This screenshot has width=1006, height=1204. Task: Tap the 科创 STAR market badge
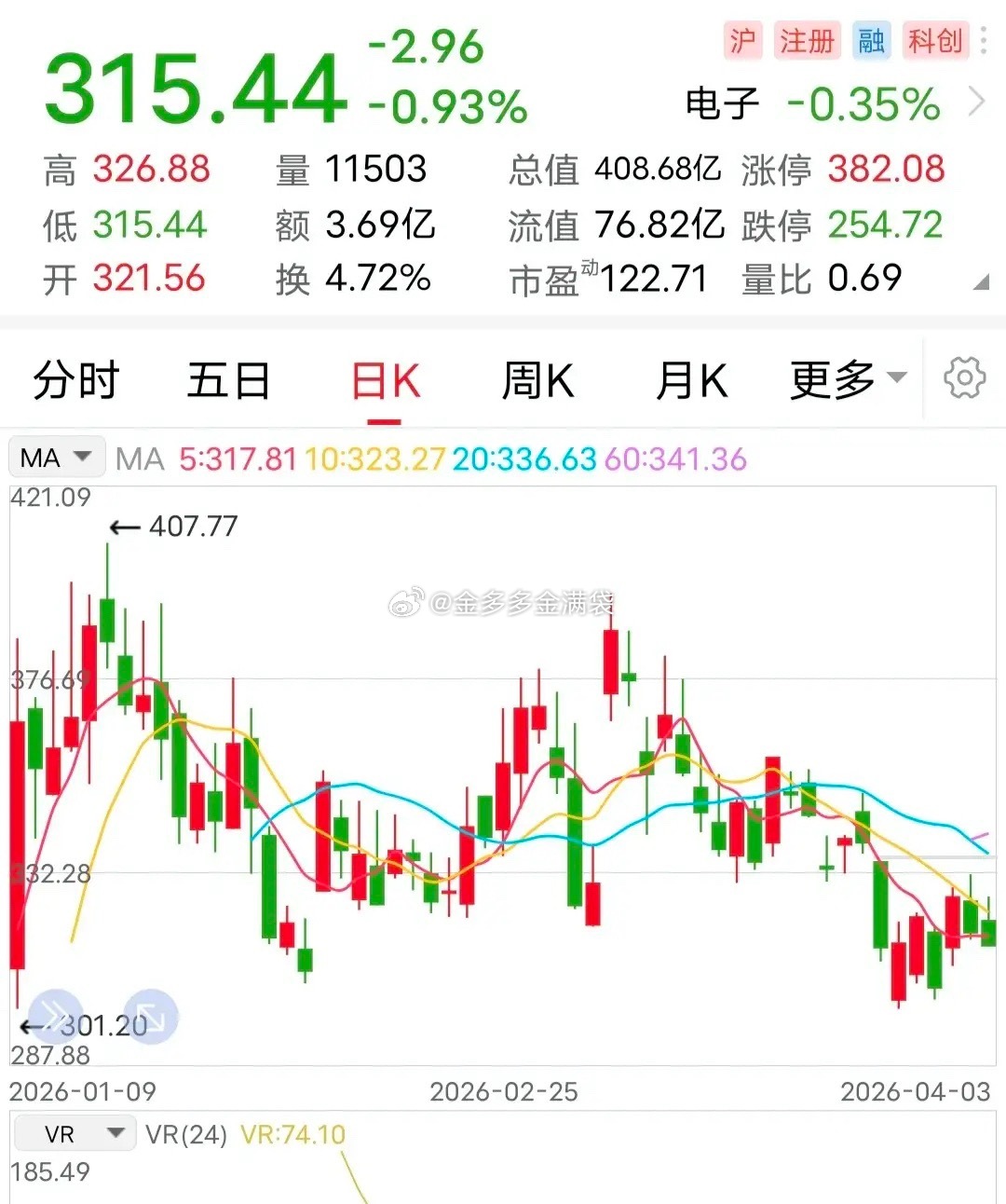(934, 41)
